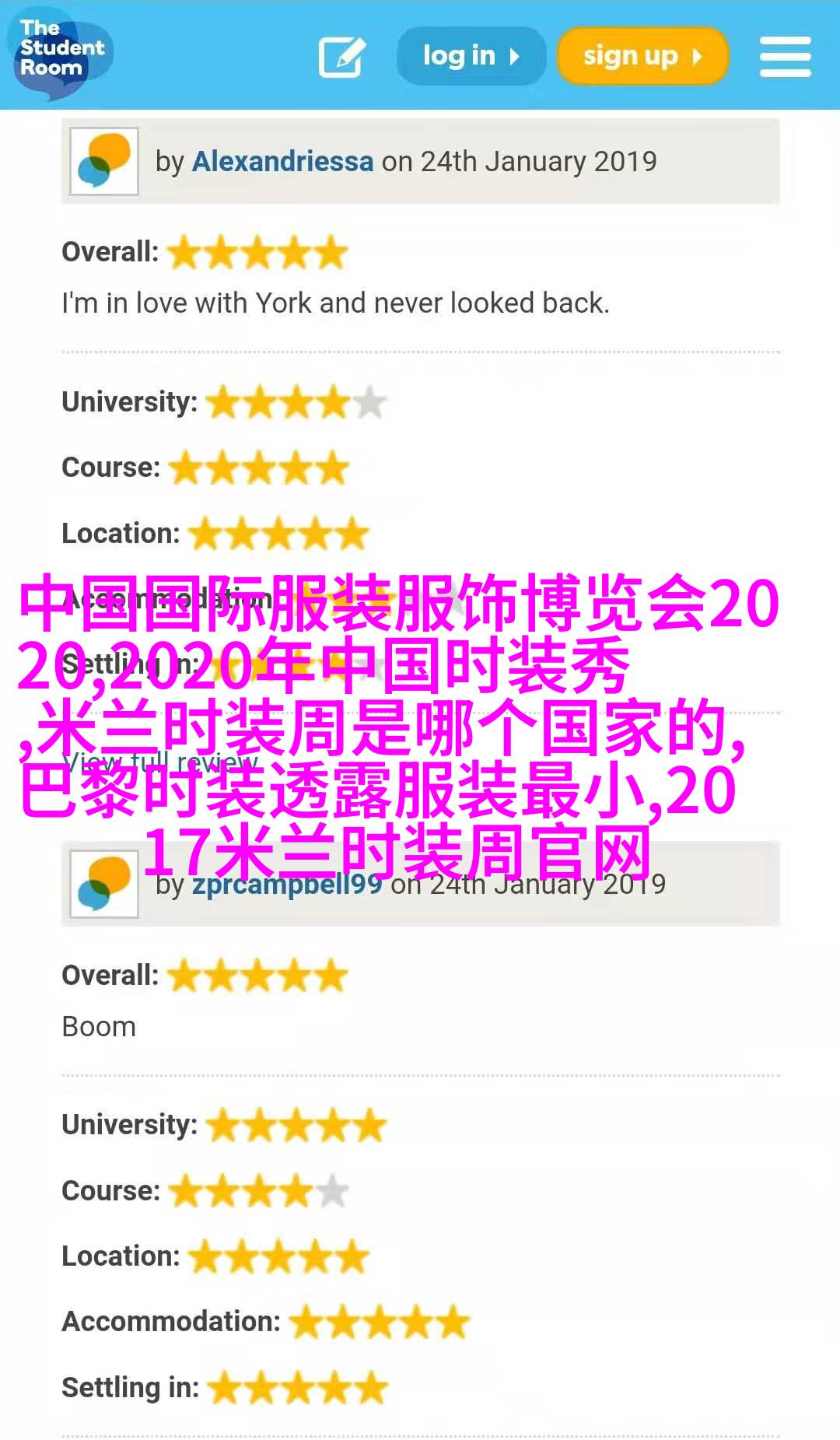Open the hamburger menu
The image size is (840, 1440).
(x=785, y=57)
